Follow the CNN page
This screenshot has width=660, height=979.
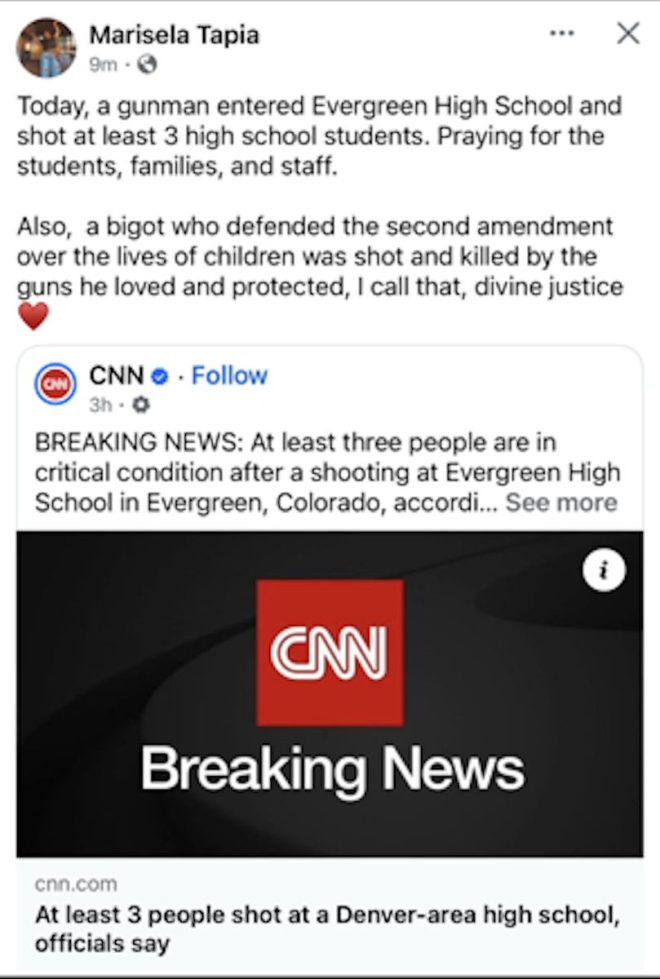229,376
